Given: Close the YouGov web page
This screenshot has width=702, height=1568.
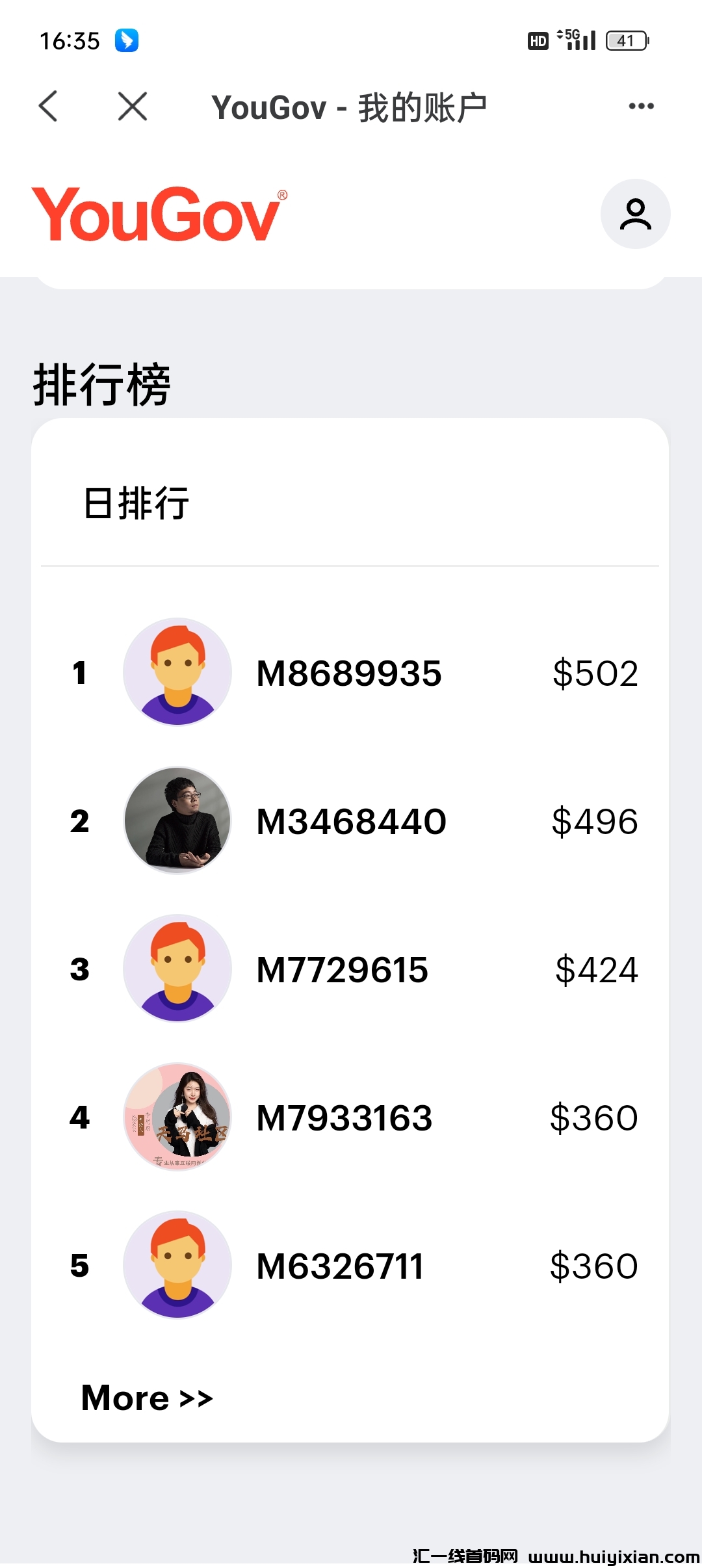Looking at the screenshot, I should click(133, 106).
